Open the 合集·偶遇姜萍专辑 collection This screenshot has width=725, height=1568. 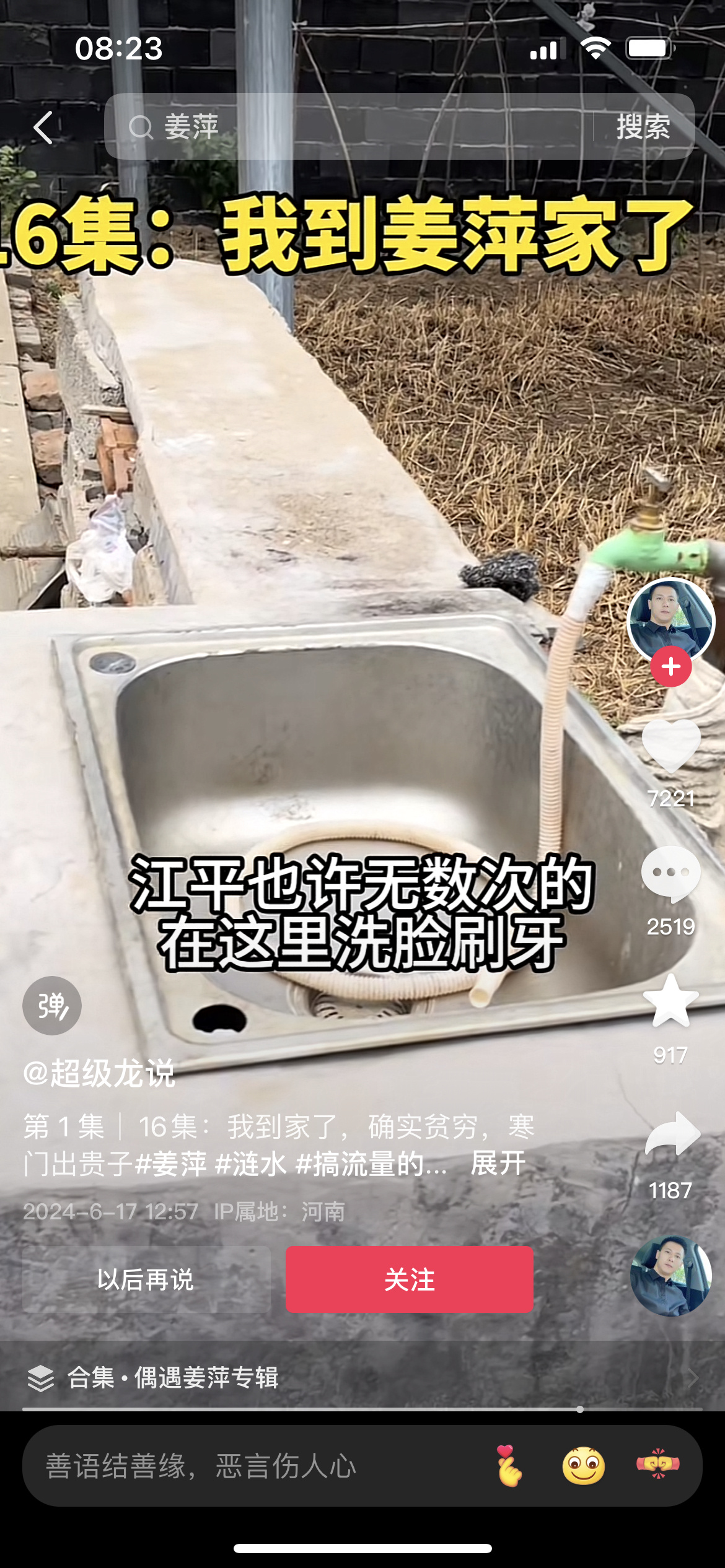[x=174, y=1379]
